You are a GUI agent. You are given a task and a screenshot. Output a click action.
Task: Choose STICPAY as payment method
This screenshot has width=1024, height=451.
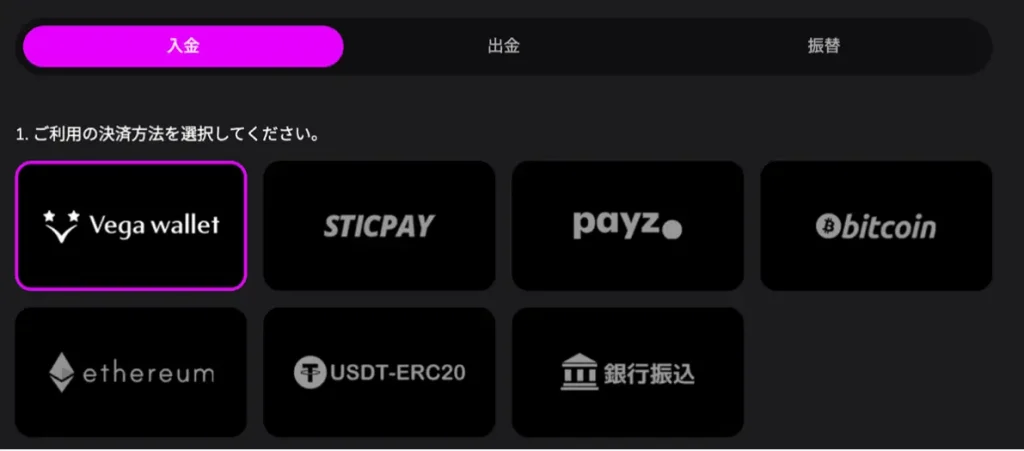pyautogui.click(x=379, y=225)
